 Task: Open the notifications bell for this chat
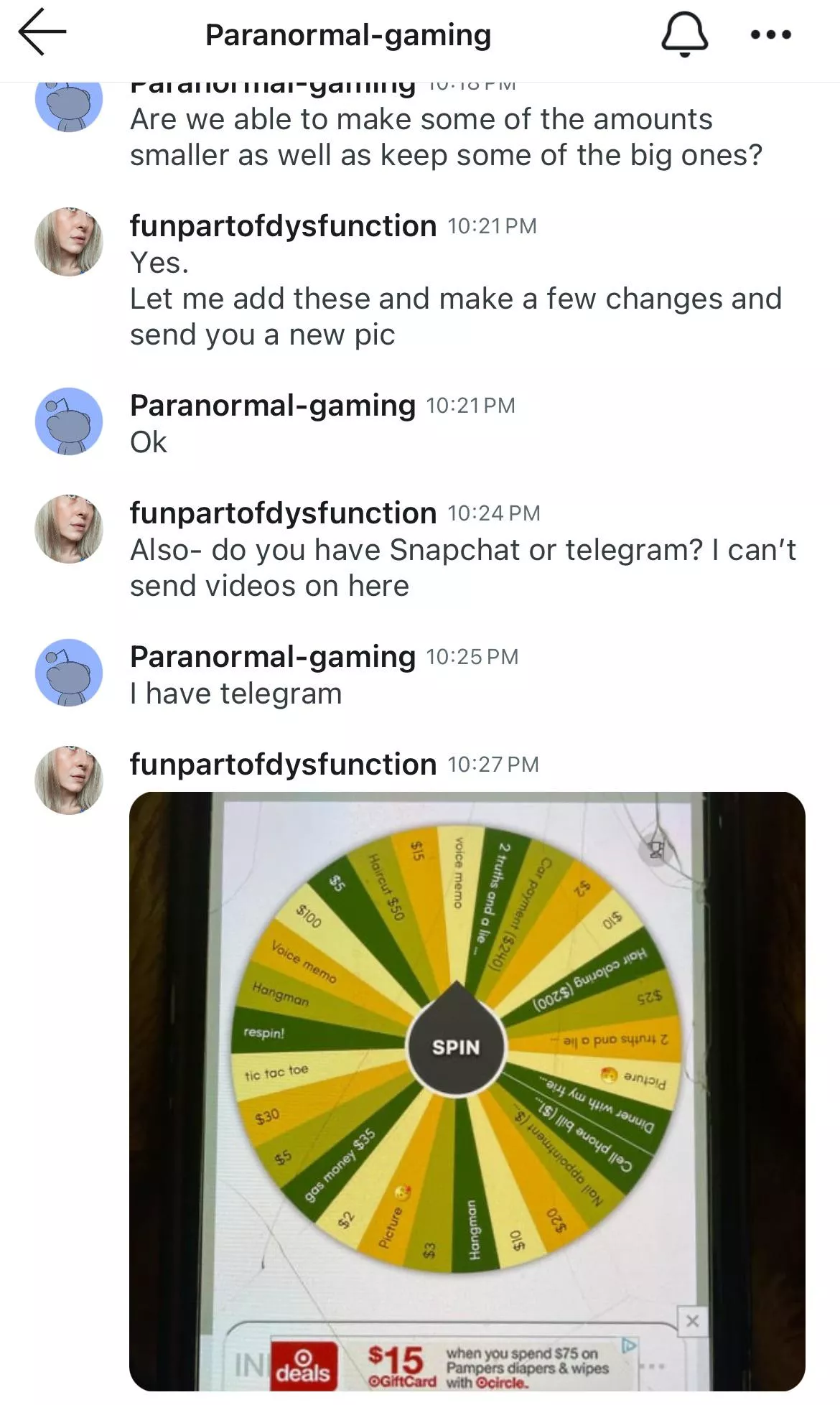pos(684,34)
